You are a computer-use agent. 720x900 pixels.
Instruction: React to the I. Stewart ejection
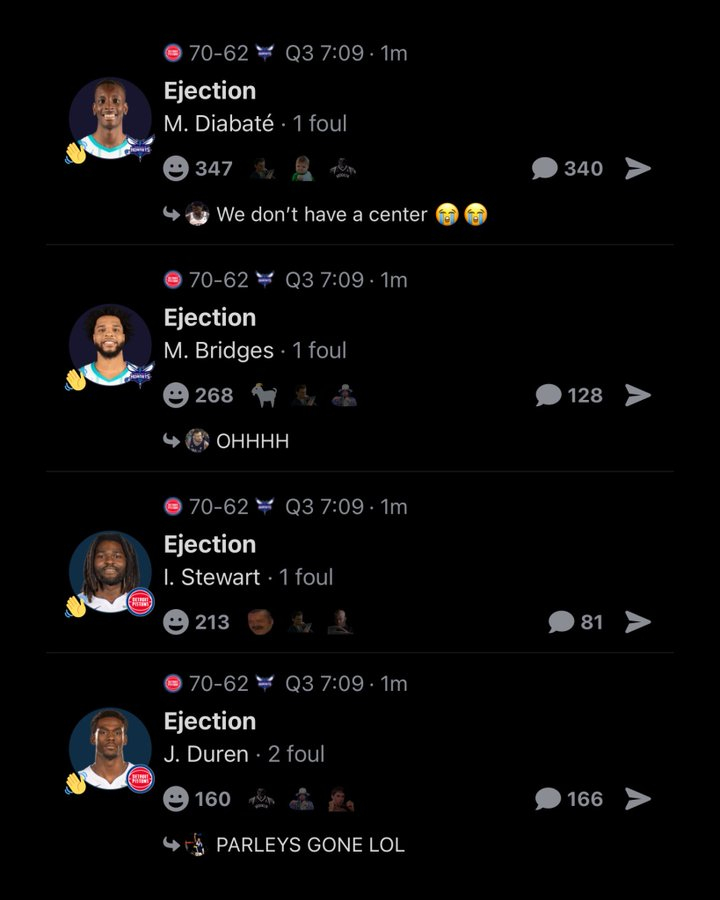176,623
